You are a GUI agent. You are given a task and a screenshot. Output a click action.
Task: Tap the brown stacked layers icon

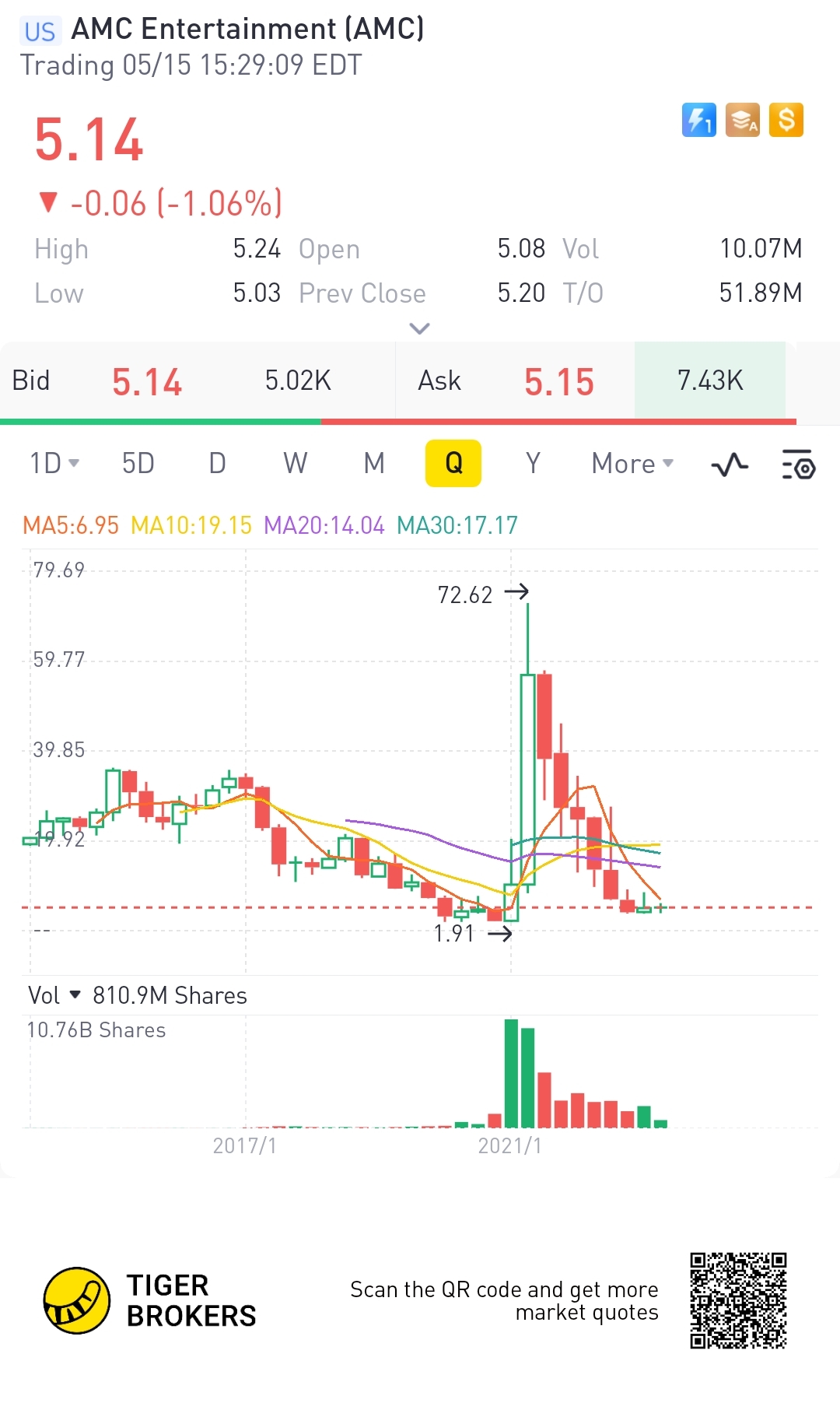742,121
